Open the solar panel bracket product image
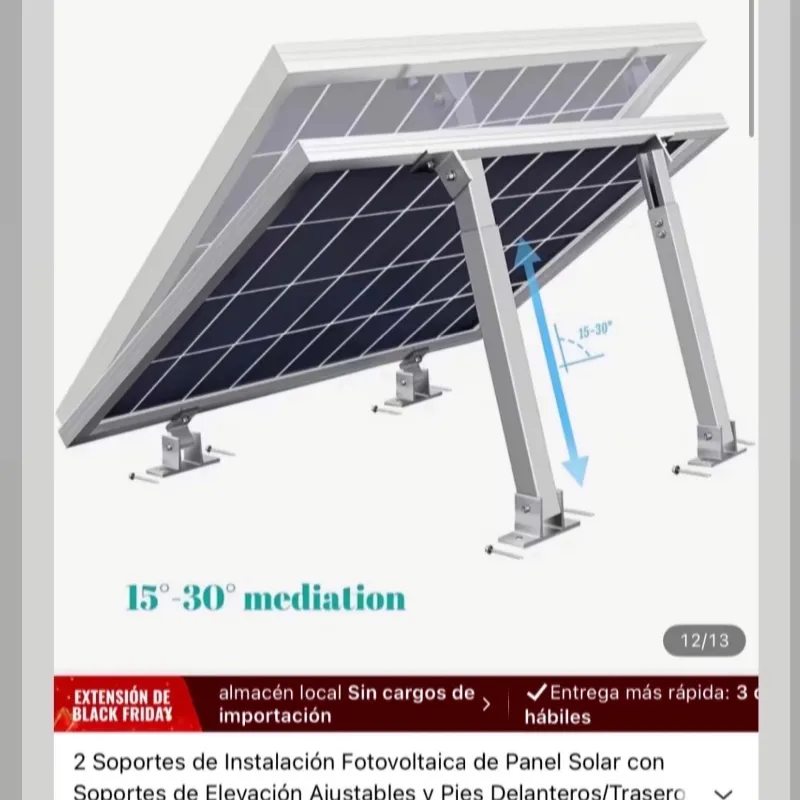Viewport: 800px width, 800px height. coord(400,330)
